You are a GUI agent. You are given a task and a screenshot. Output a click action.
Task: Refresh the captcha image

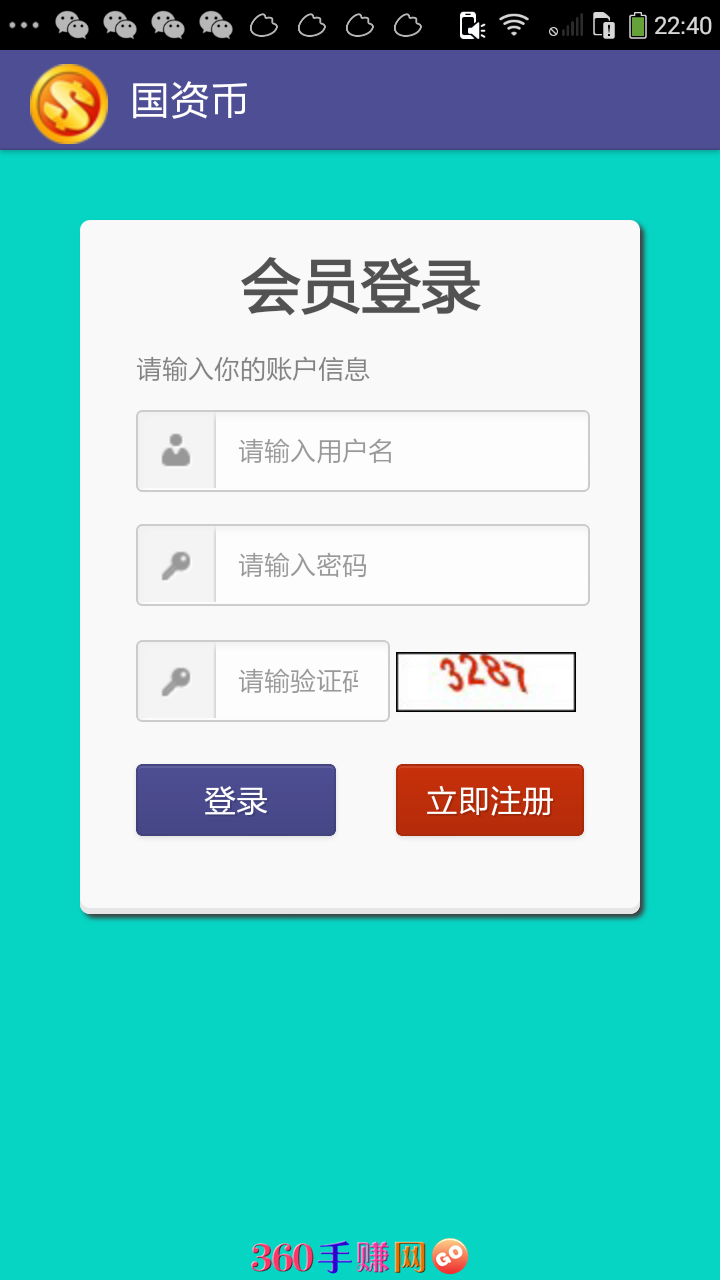pyautogui.click(x=486, y=682)
